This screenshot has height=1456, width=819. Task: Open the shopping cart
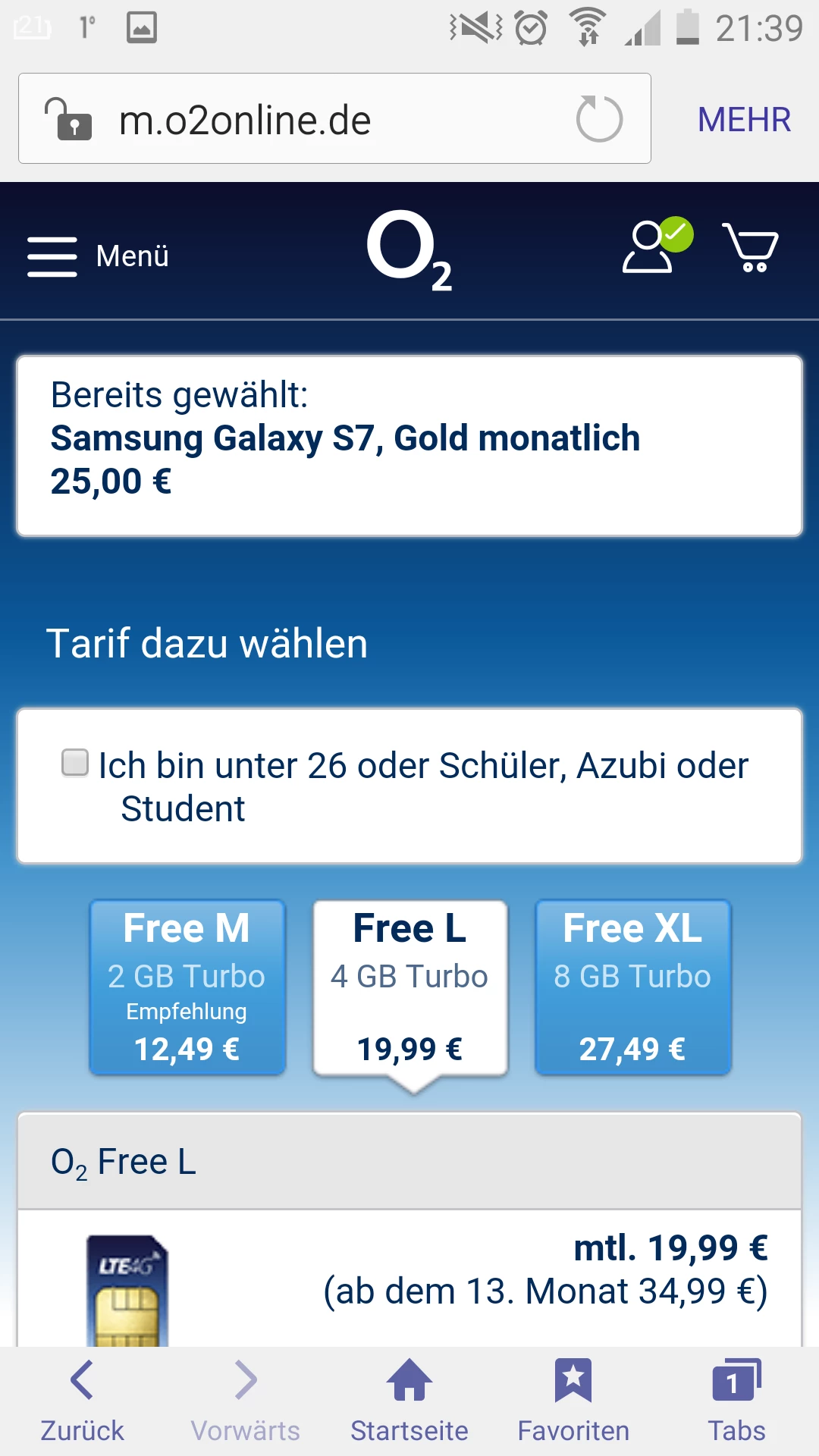(750, 247)
